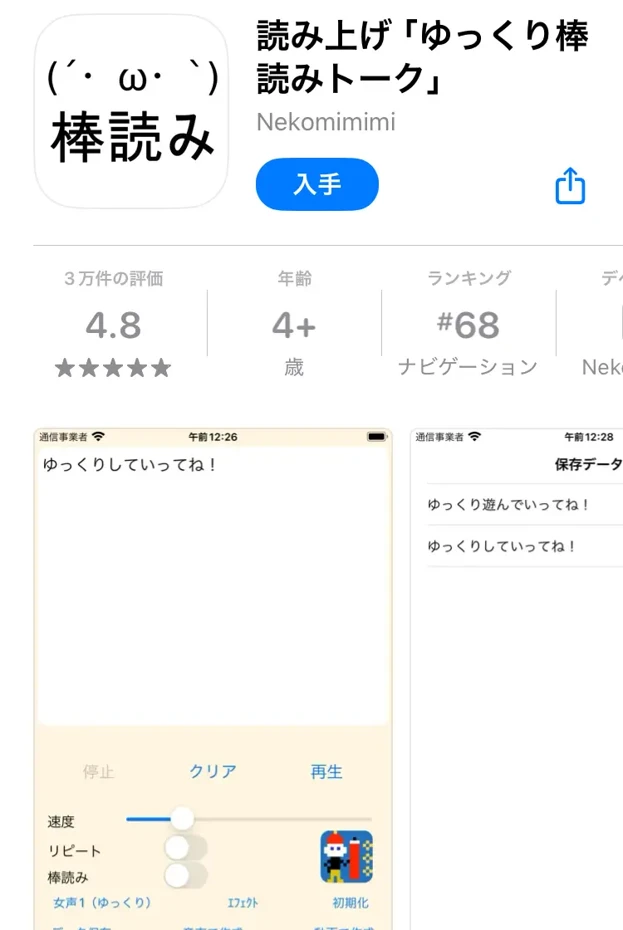View the #68 ナビゲーション ranking
Image resolution: width=623 pixels, height=930 pixels.
point(468,325)
